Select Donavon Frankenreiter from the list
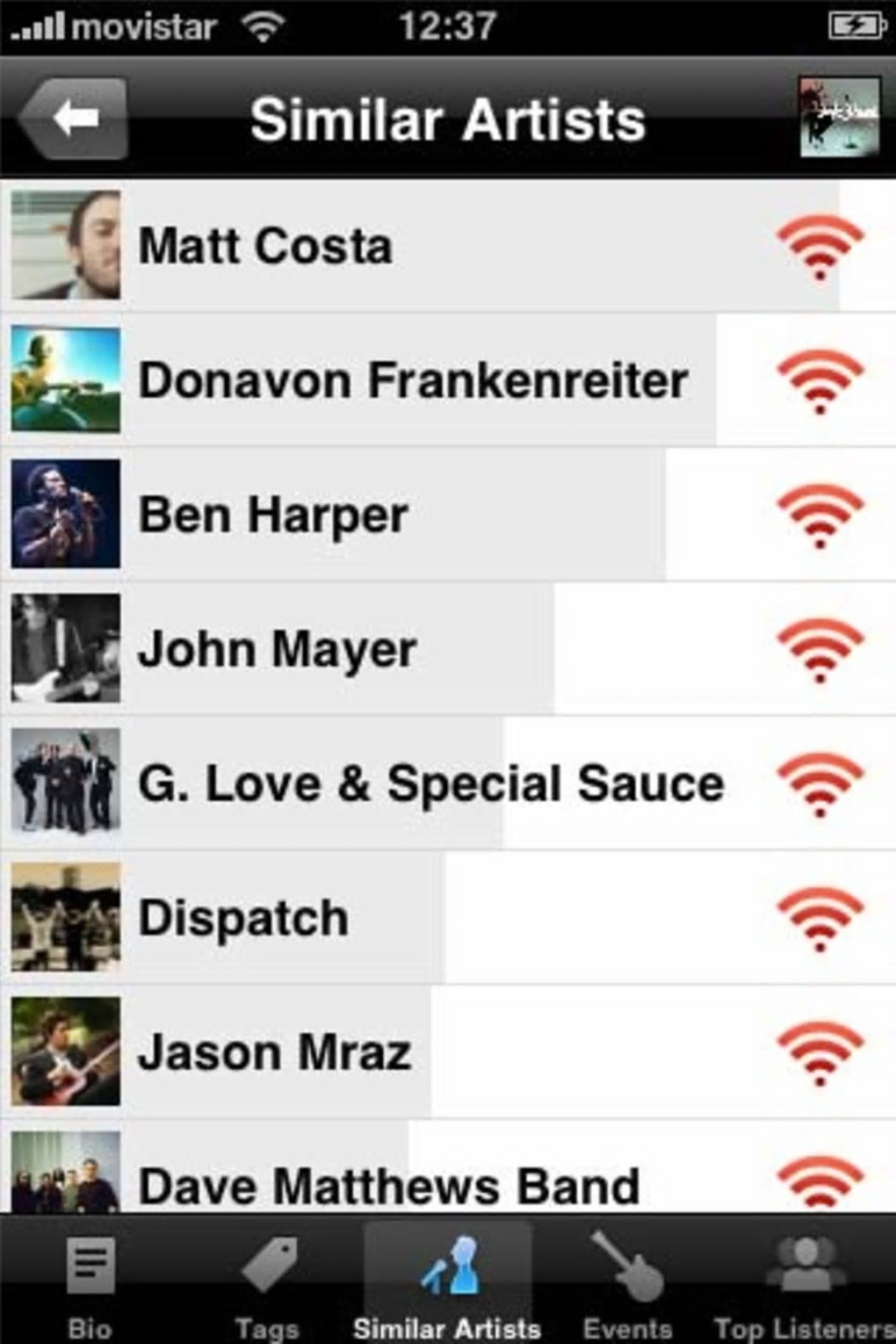Screen dimensions: 896x1344 pos(413,381)
